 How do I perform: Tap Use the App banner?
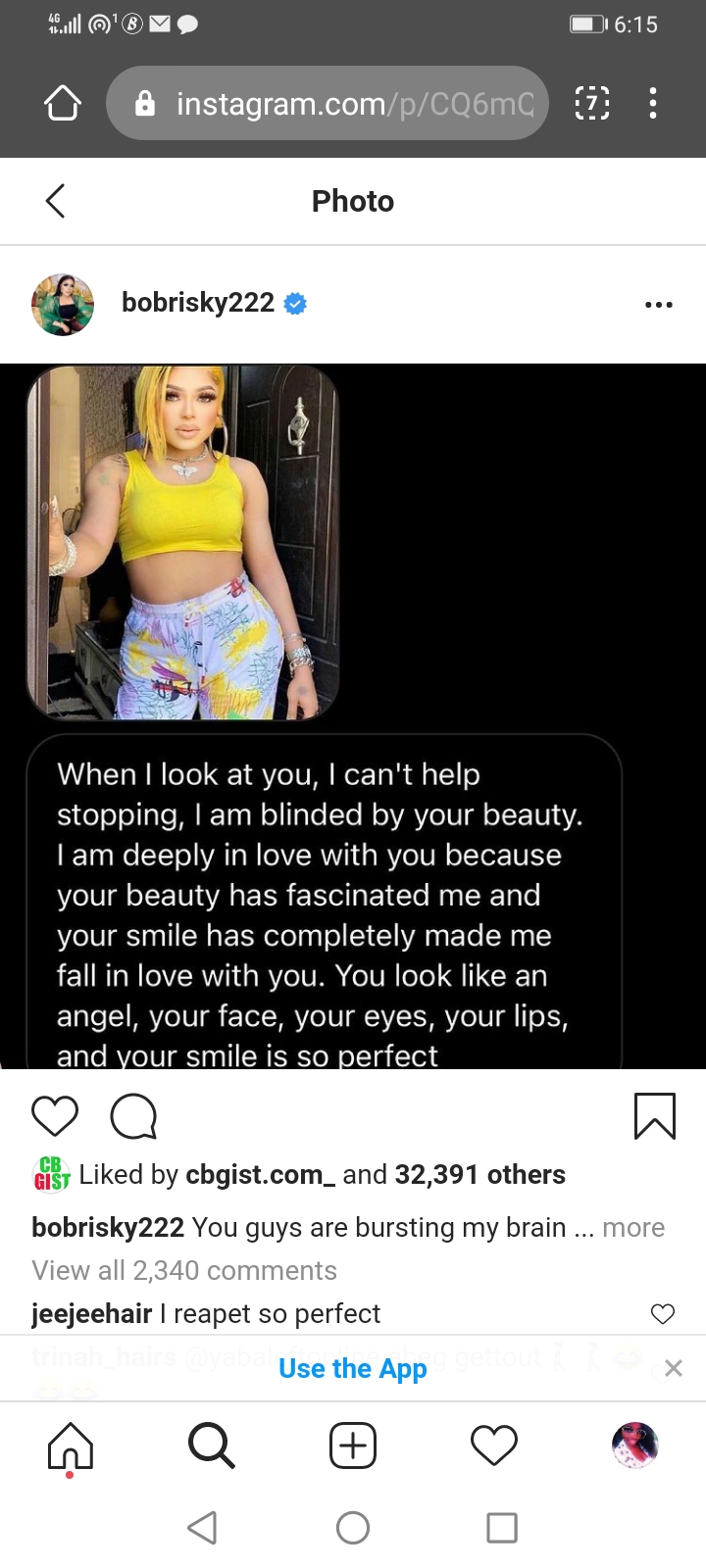point(353,1368)
